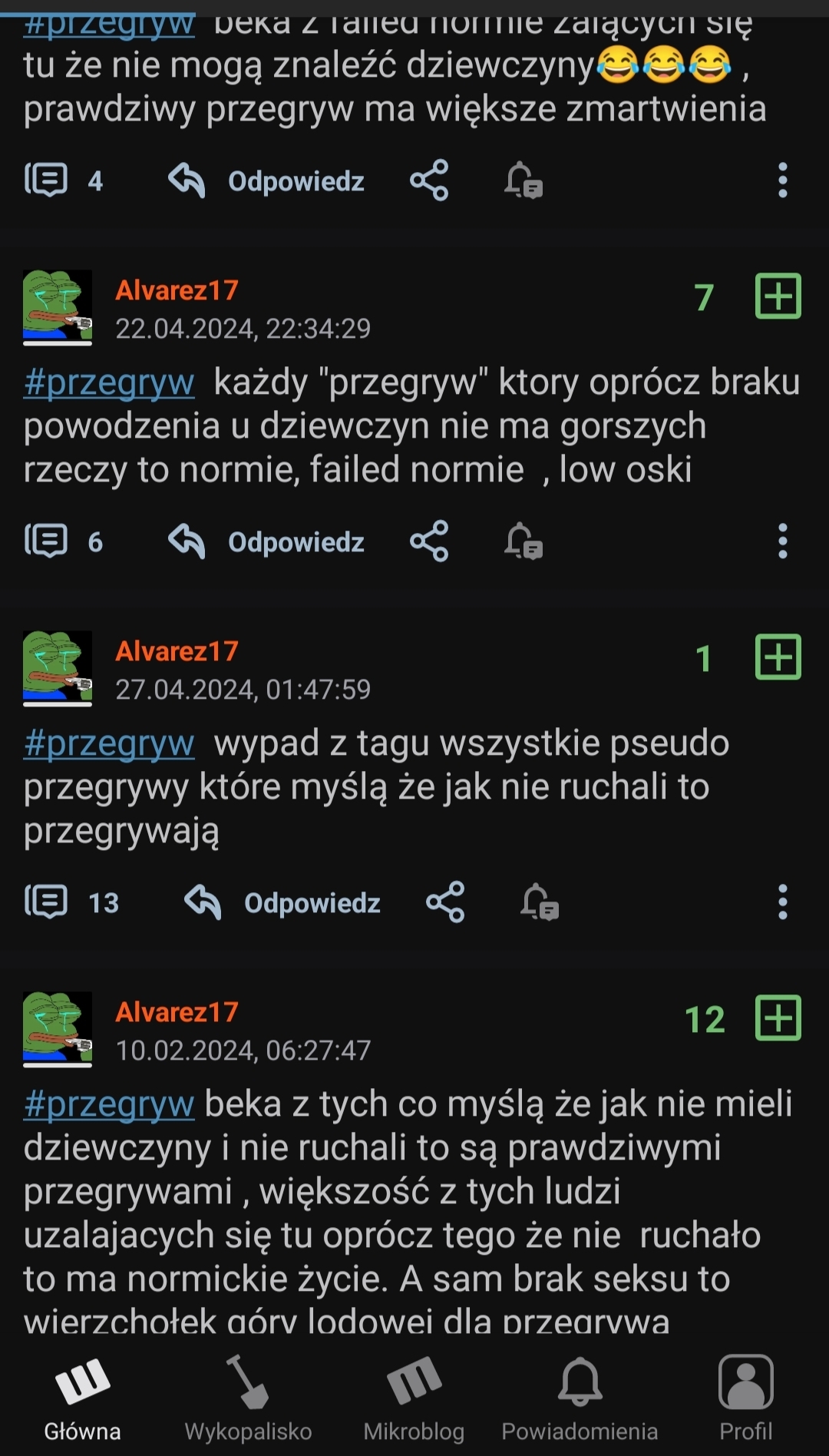View the 13 comments on 27.04.2024 post
The width and height of the screenshot is (829, 1456).
(71, 903)
